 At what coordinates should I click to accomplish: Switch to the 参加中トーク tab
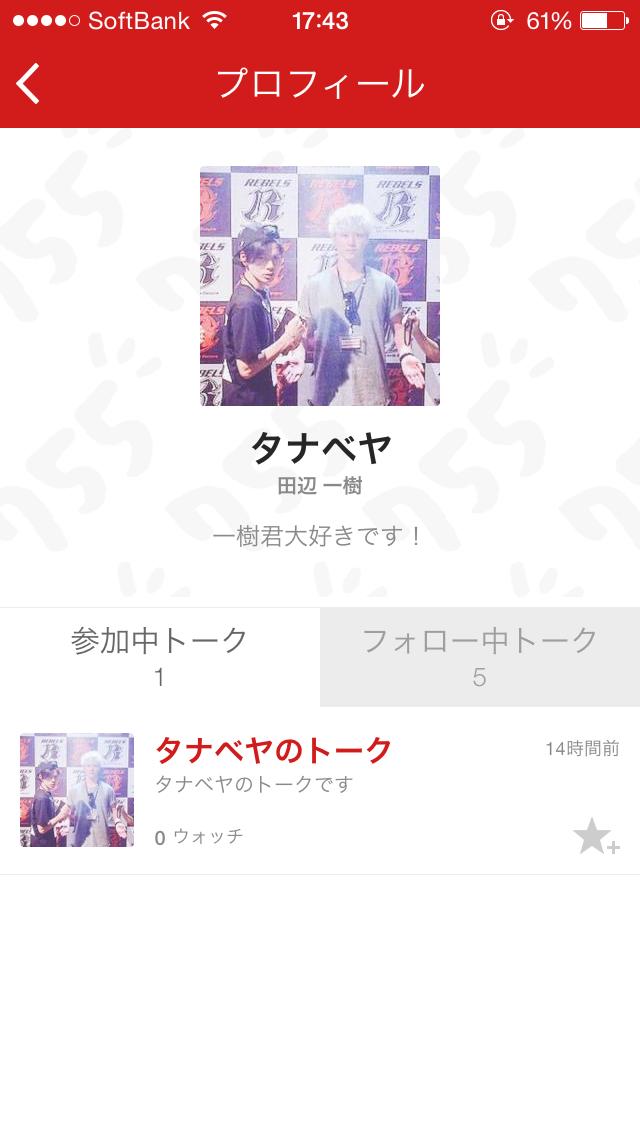coord(160,656)
